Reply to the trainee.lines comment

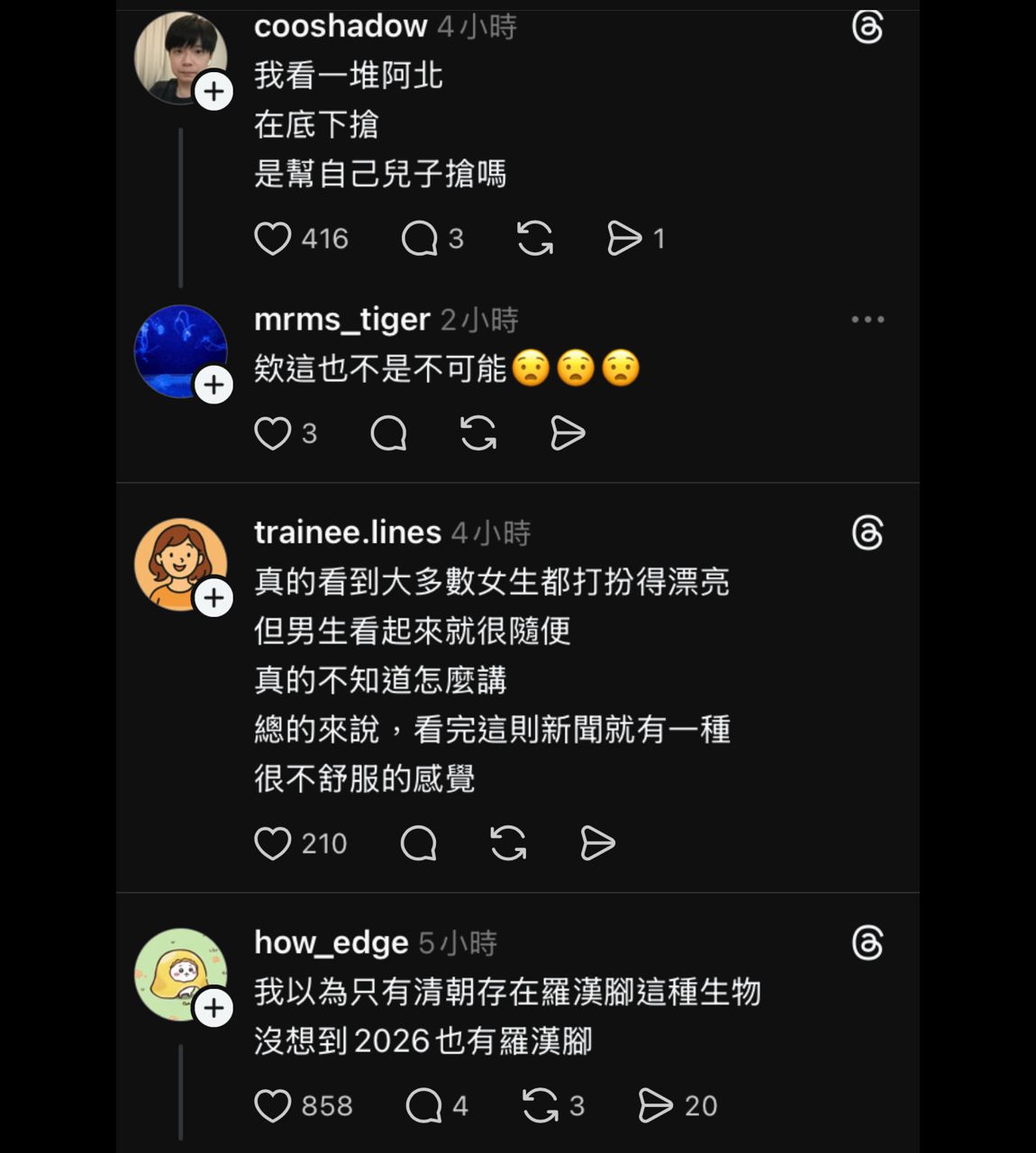click(419, 843)
